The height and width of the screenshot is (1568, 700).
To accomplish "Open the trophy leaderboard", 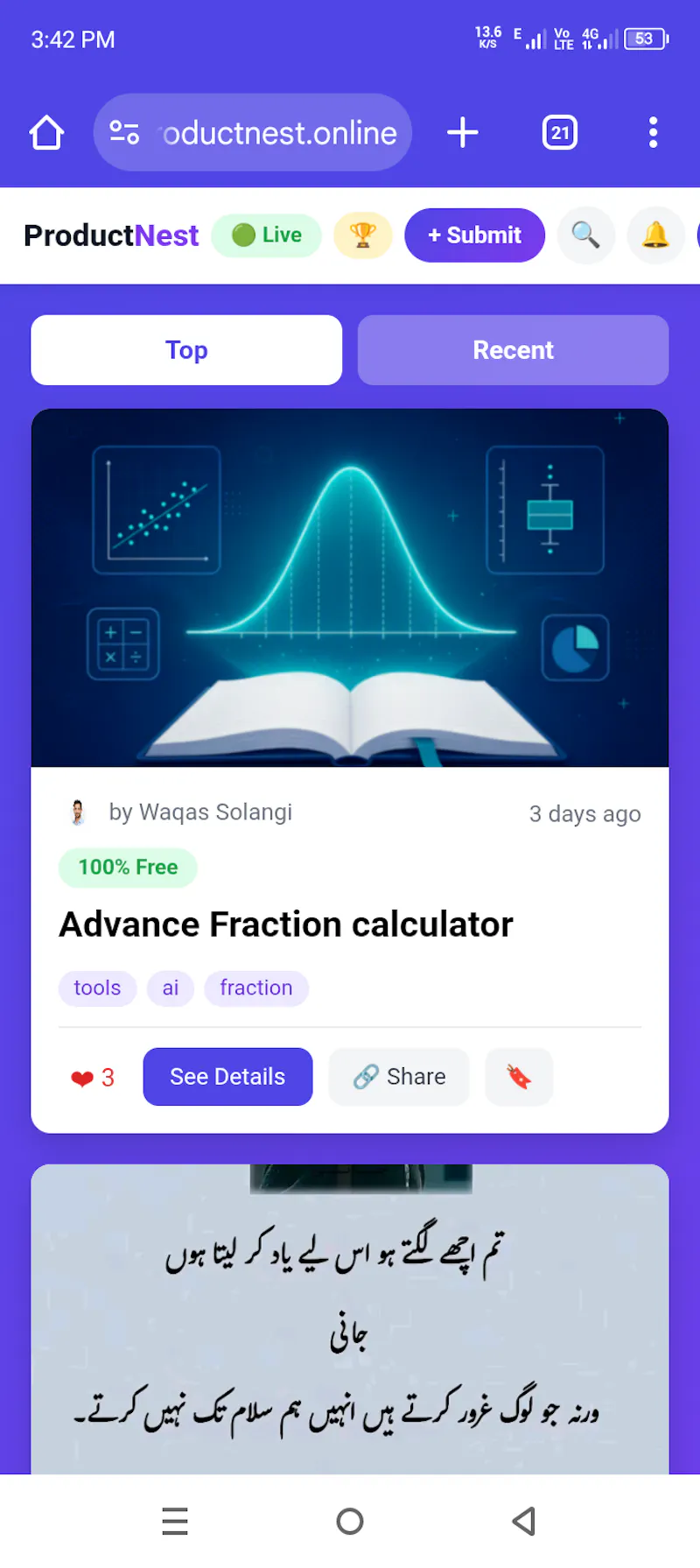I will tap(362, 236).
